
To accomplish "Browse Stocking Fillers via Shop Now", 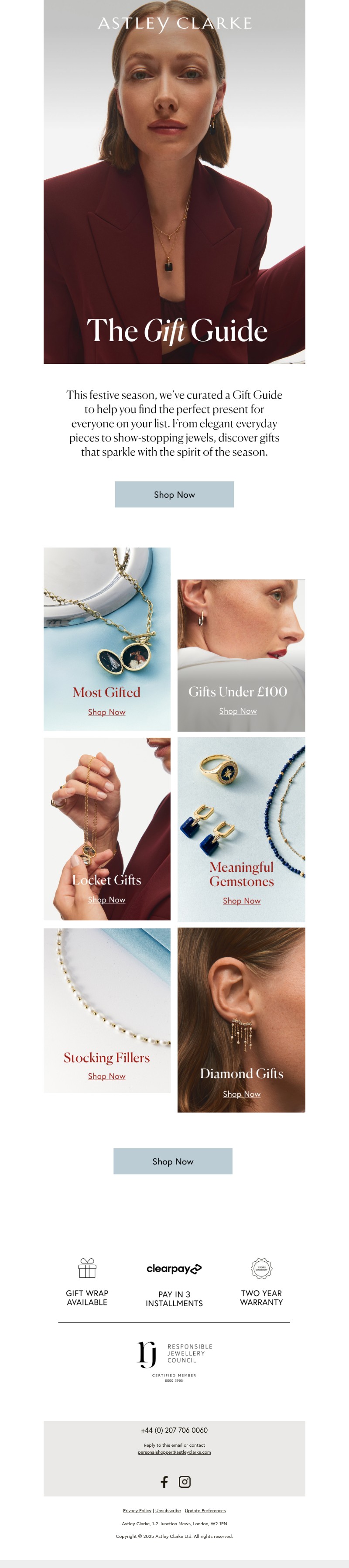I will 106,1075.
